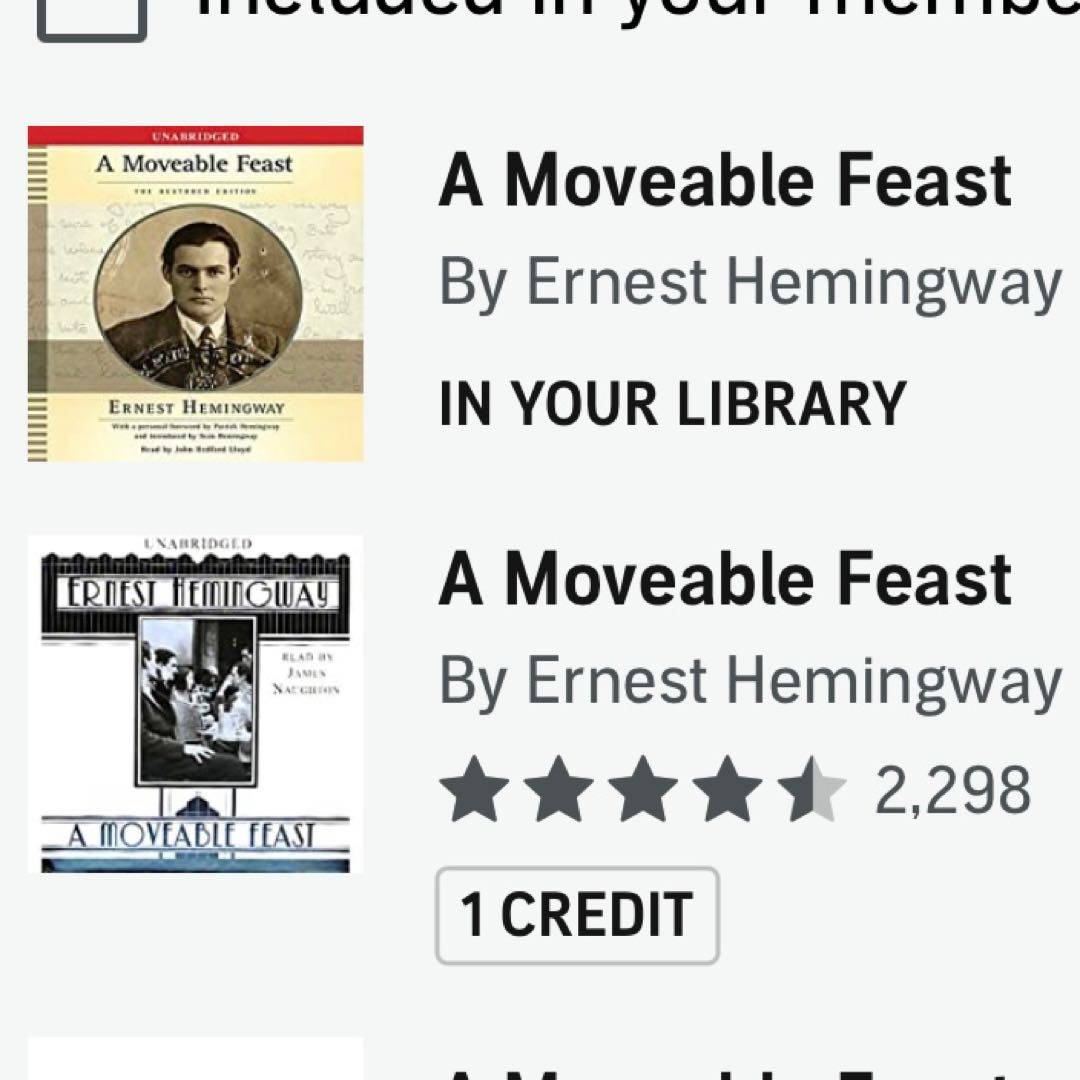
Task: Open A Moveable Feast read by James Naughton
Action: (x=724, y=580)
